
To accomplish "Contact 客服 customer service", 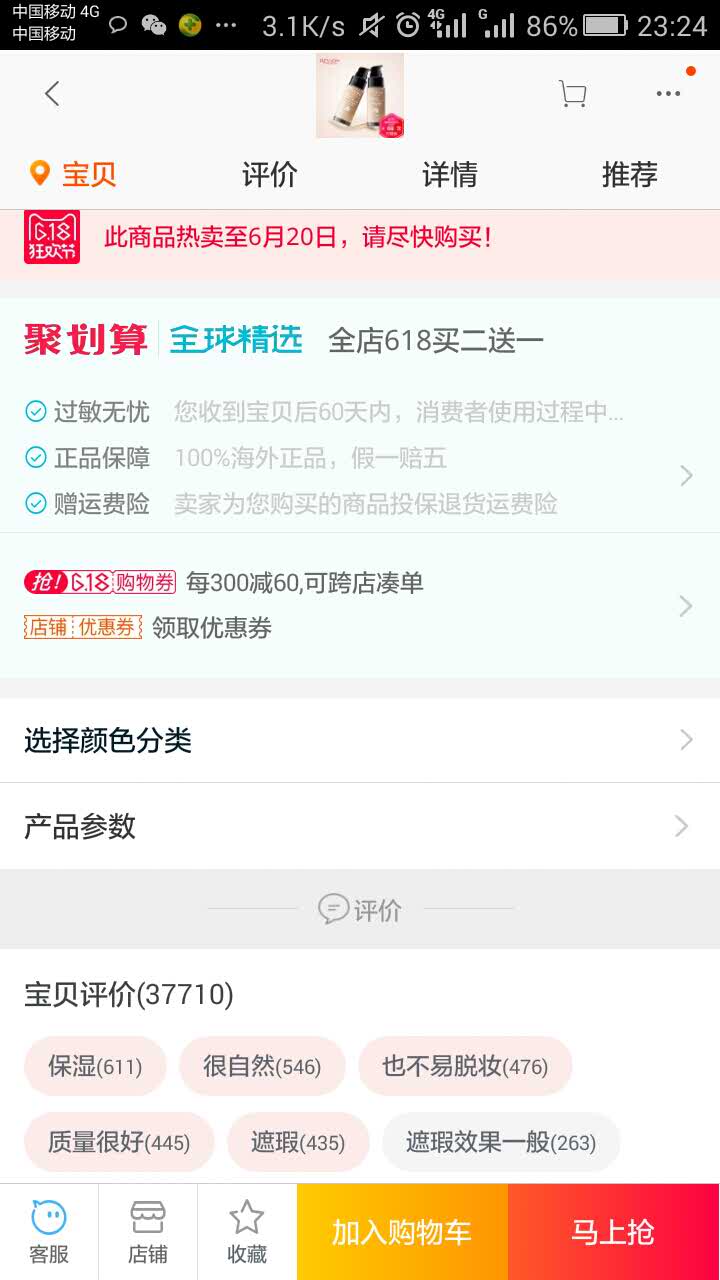I will click(49, 1232).
